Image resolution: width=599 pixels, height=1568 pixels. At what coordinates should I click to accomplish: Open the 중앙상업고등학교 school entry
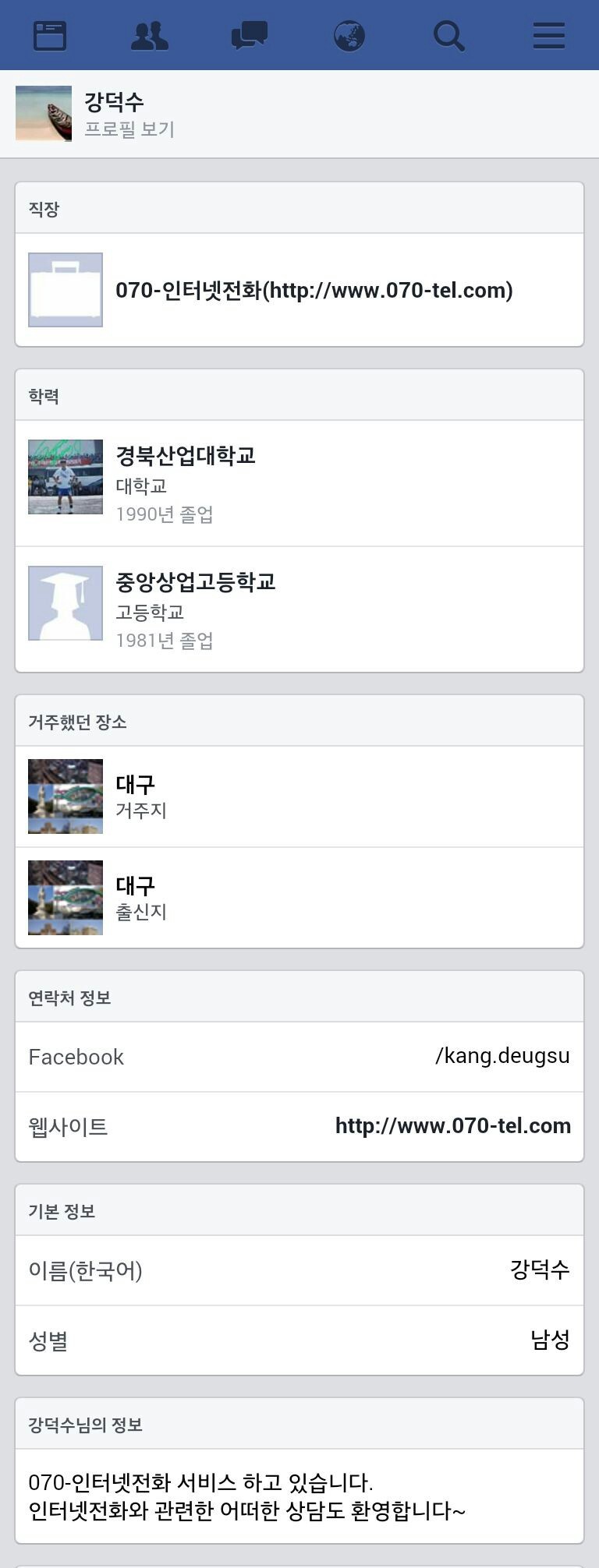(x=196, y=582)
